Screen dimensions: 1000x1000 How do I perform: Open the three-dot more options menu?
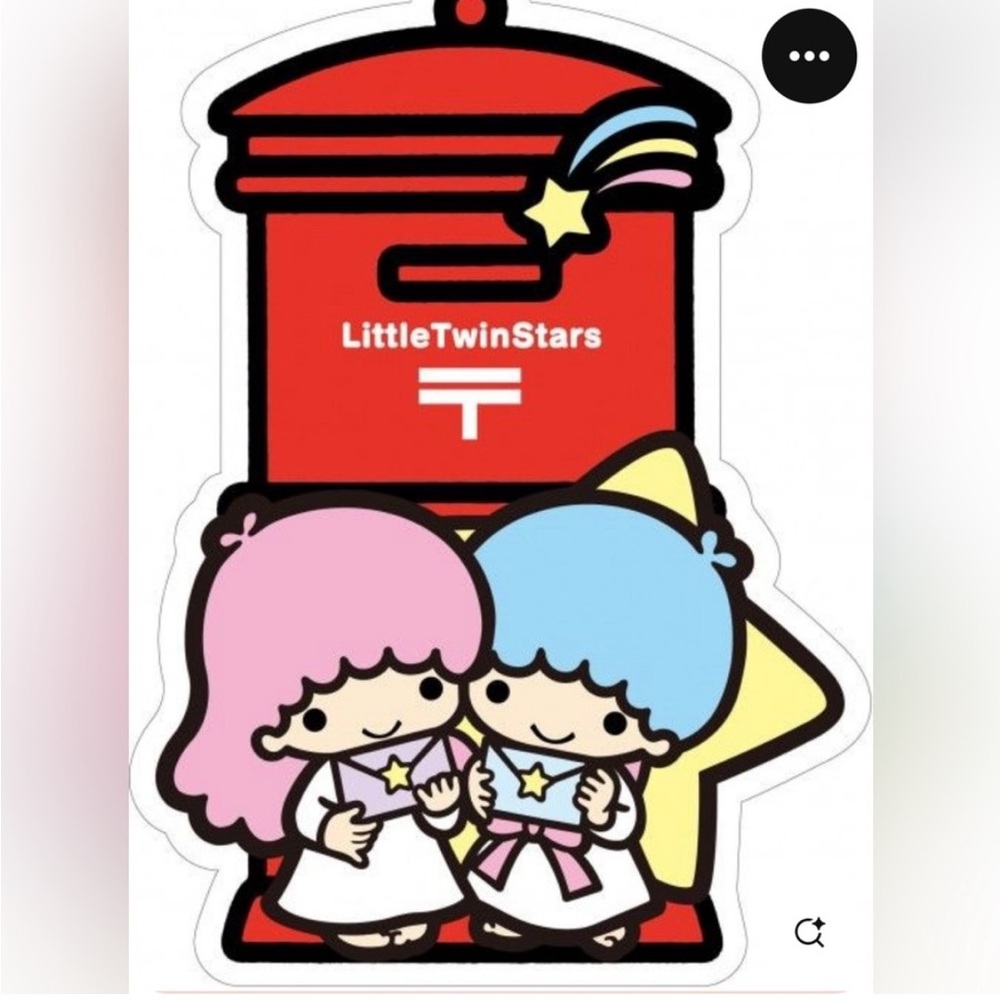click(808, 57)
